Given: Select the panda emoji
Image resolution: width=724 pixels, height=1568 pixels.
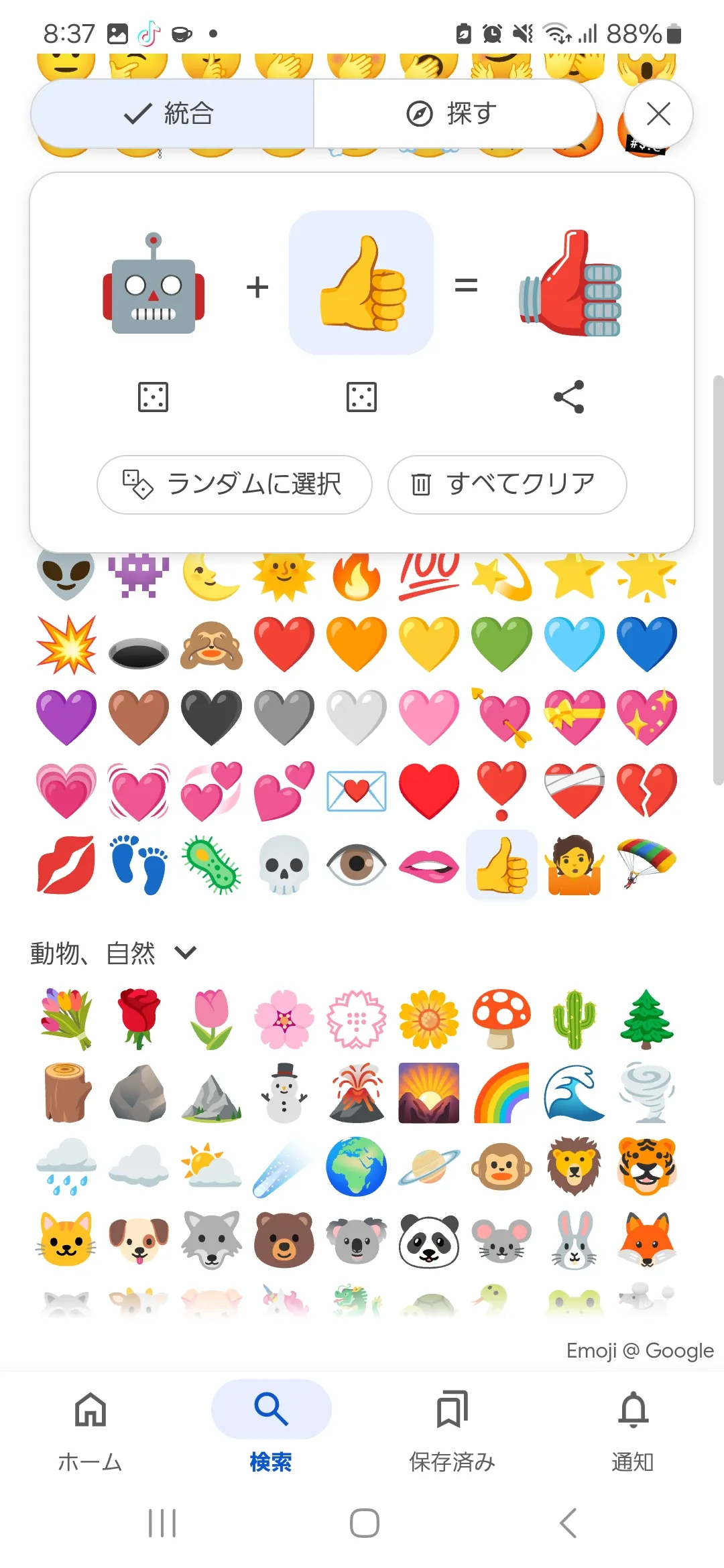Looking at the screenshot, I should pyautogui.click(x=429, y=1240).
